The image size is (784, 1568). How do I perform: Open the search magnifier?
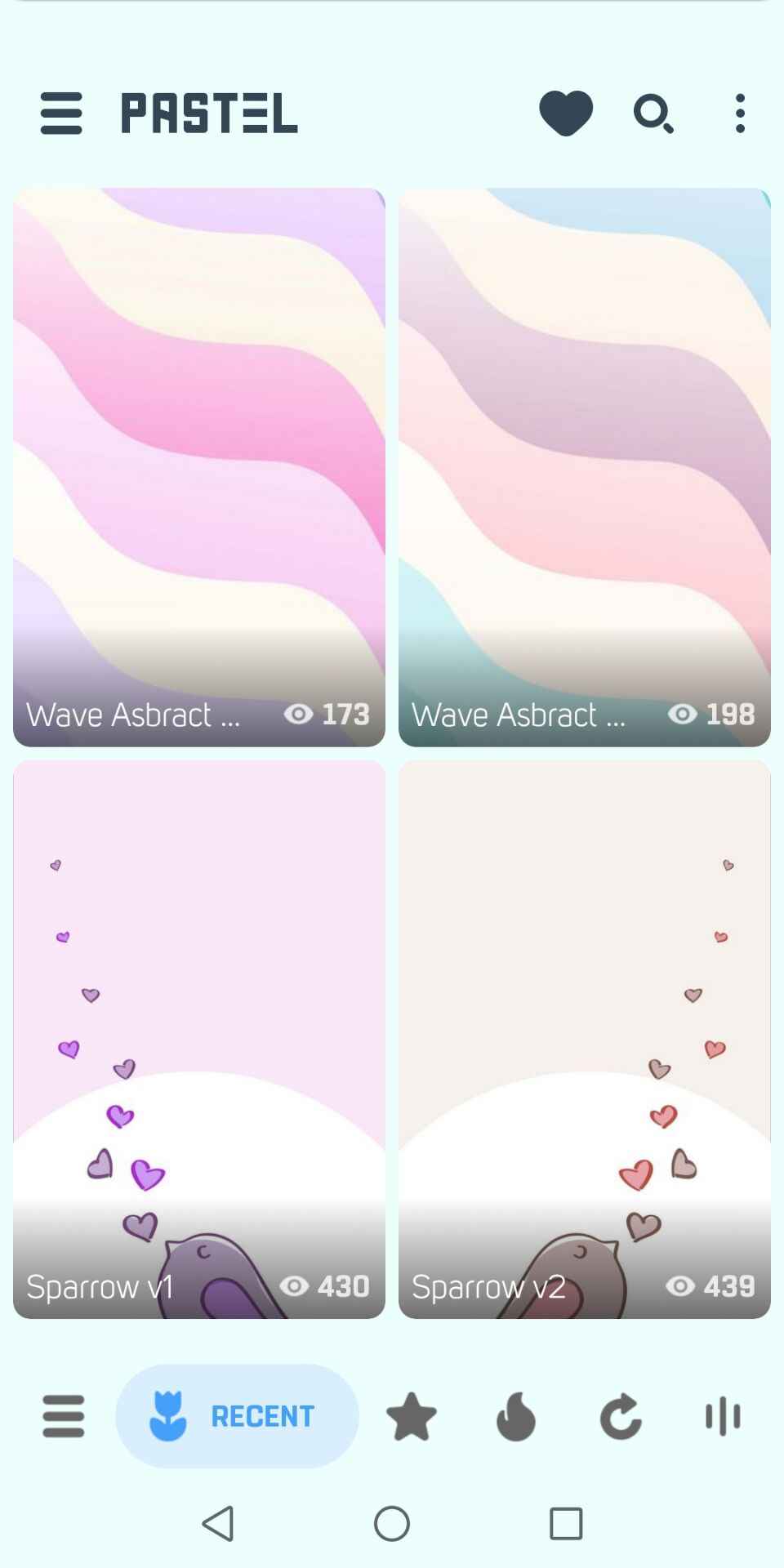[653, 113]
